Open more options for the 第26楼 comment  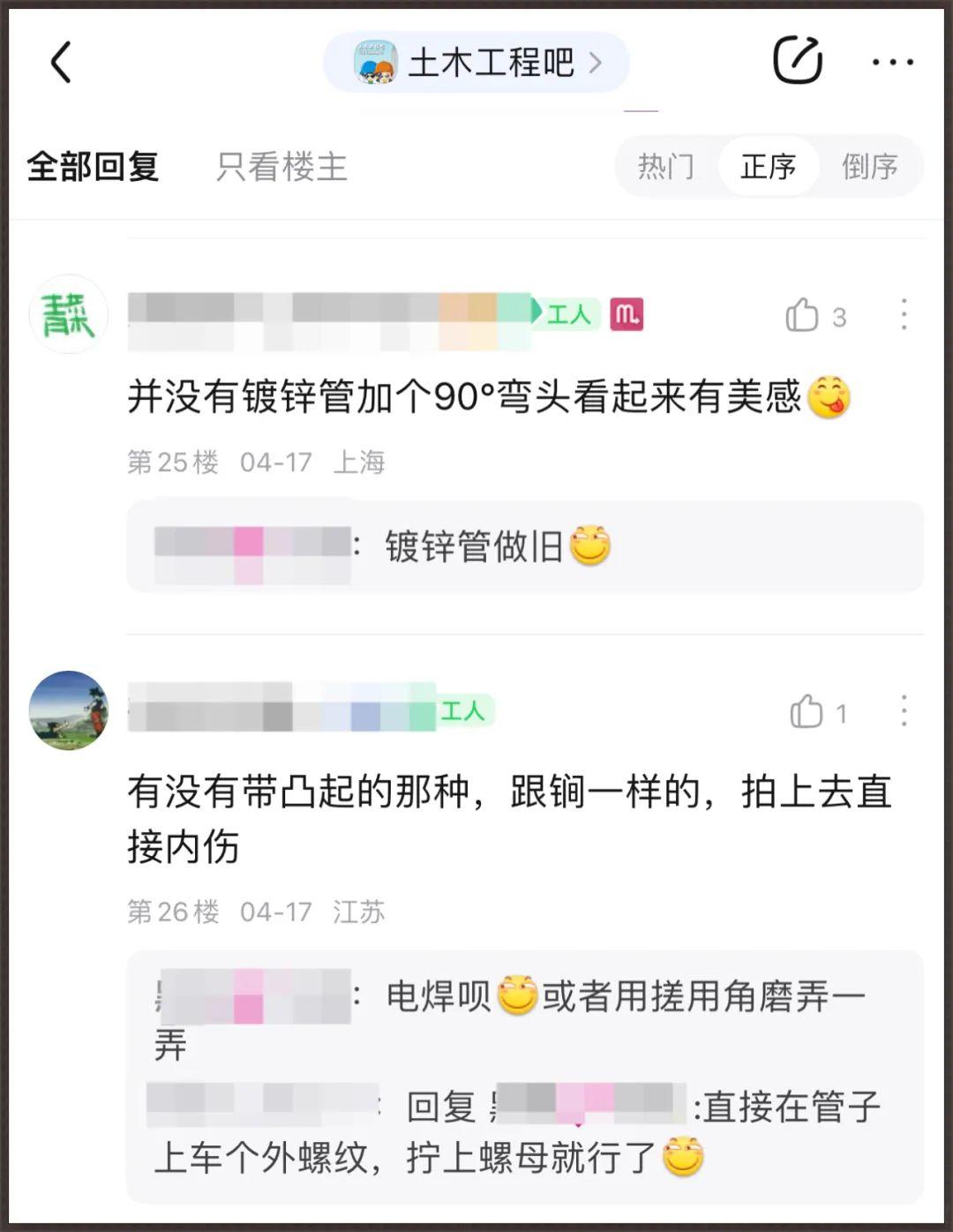point(904,711)
